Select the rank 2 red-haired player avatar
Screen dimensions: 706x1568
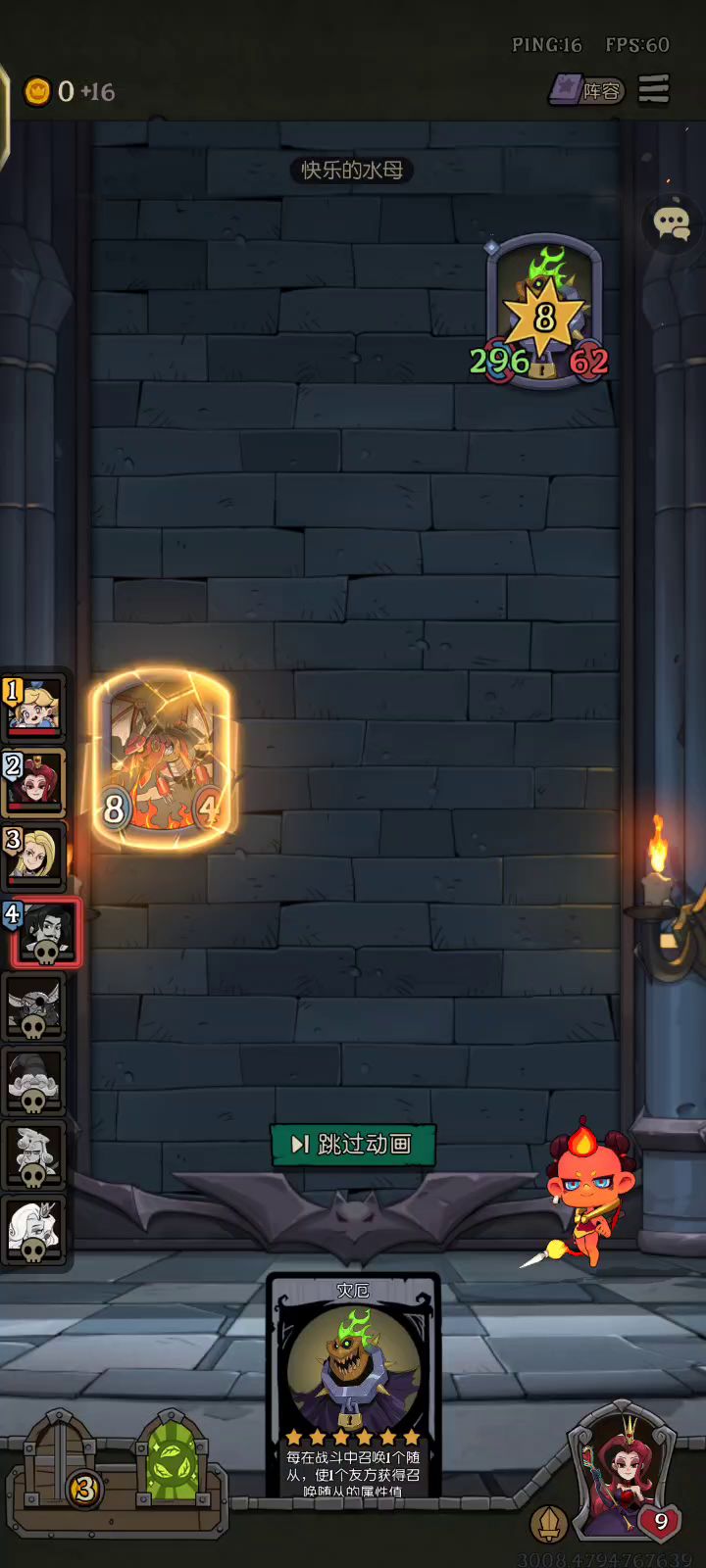34,781
